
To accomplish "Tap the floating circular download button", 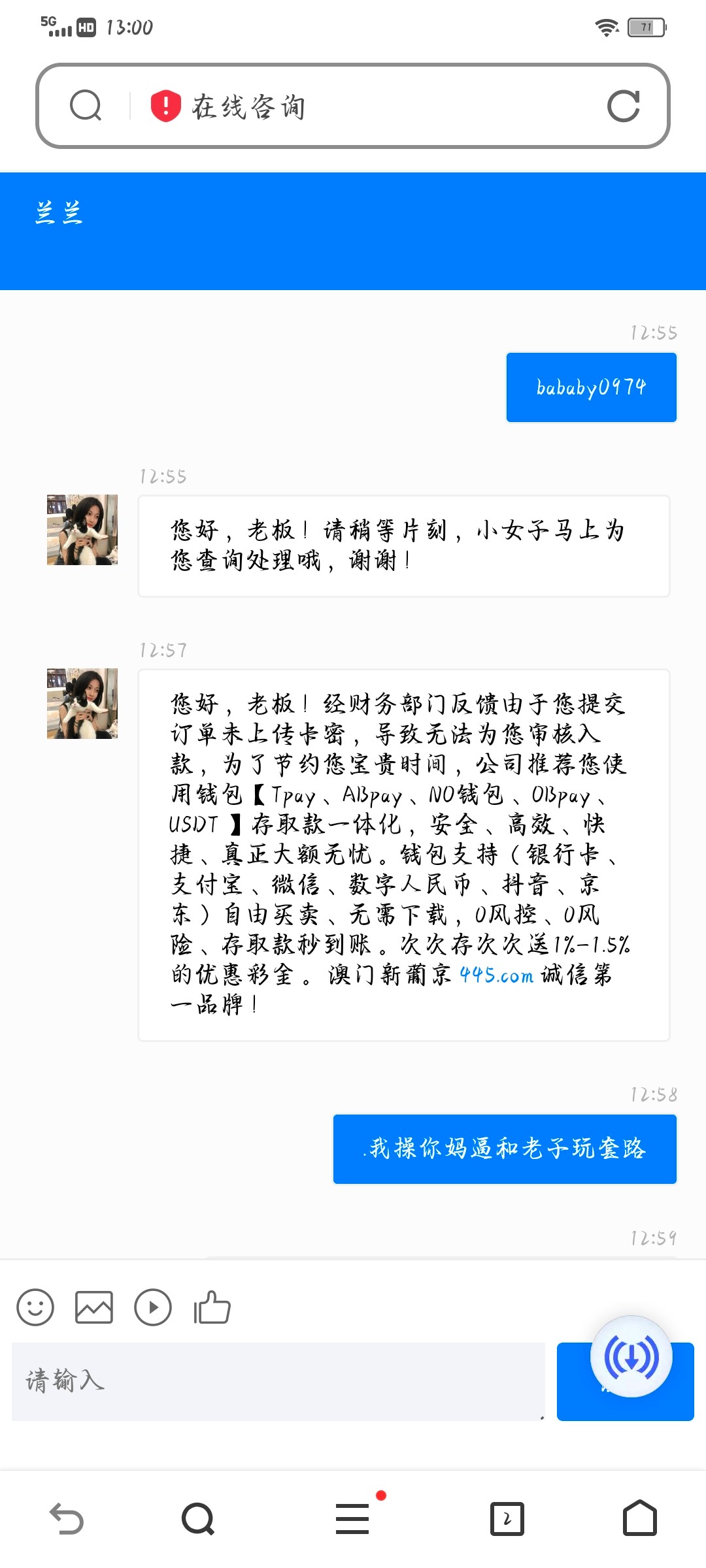I will click(630, 1357).
